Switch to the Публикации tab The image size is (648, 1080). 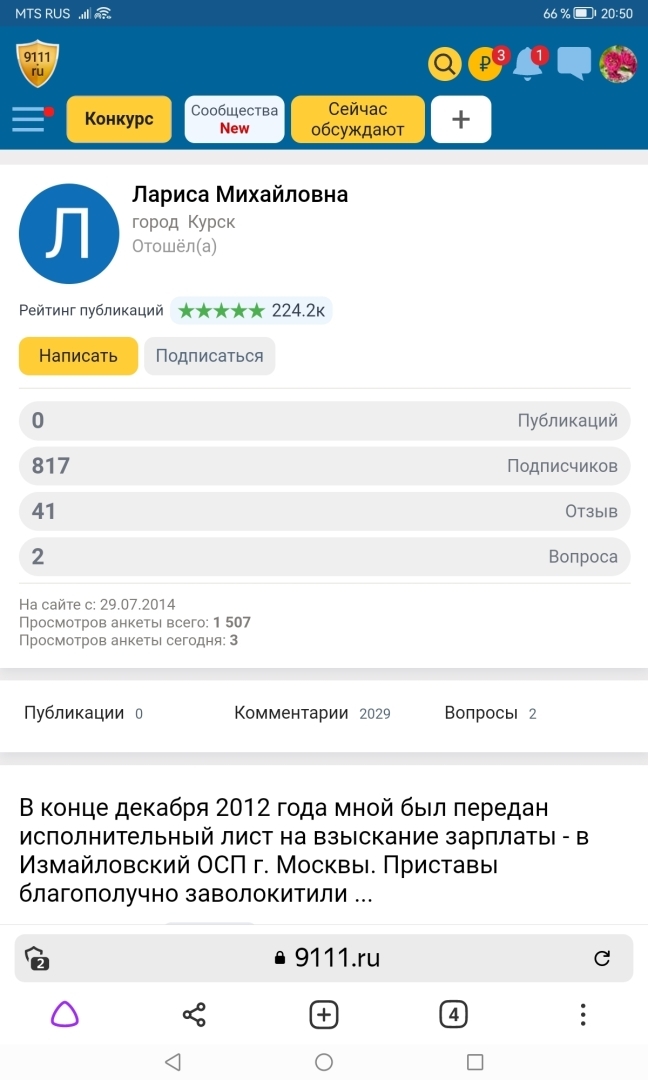83,713
